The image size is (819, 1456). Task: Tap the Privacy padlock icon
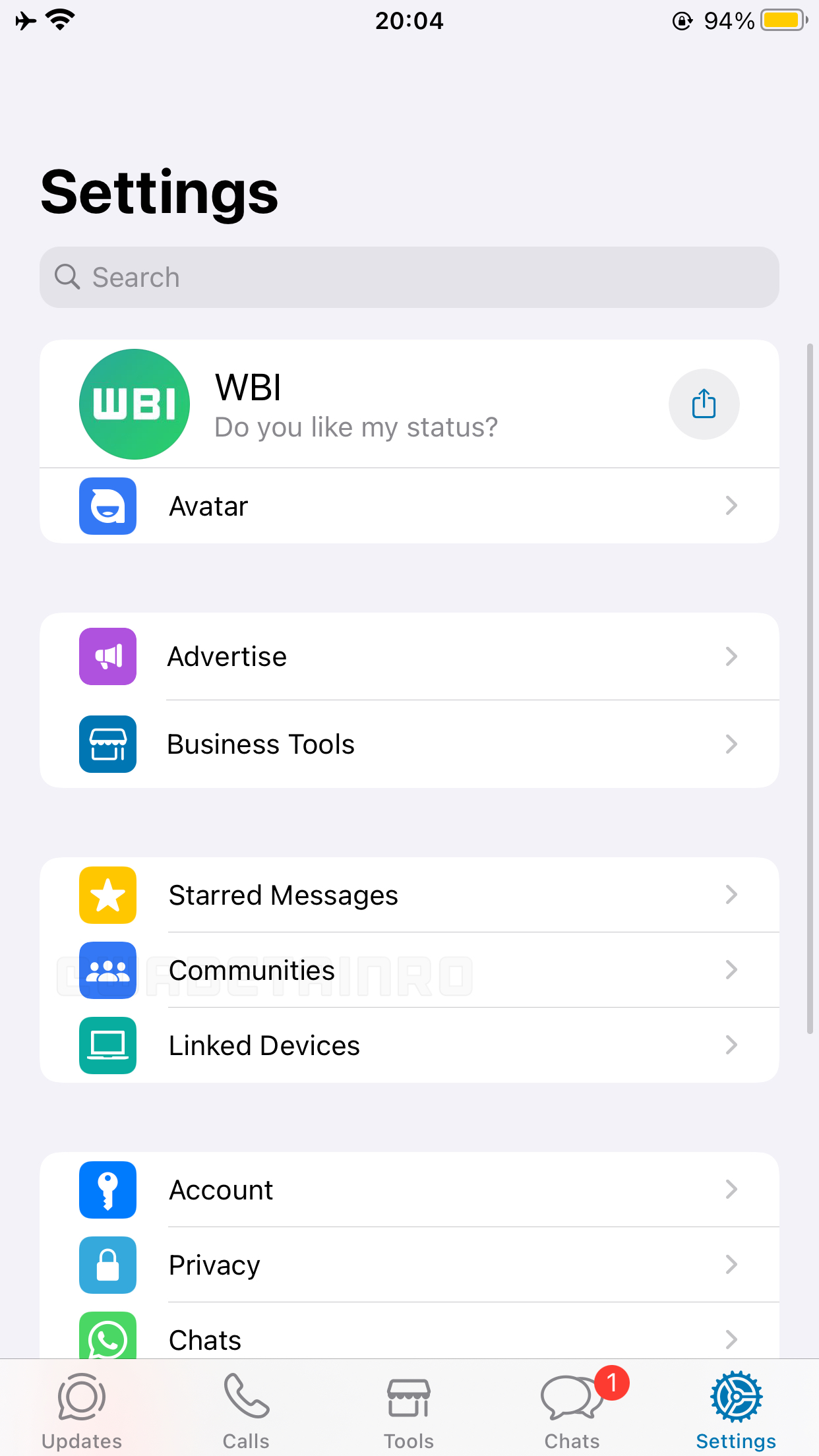click(107, 1265)
